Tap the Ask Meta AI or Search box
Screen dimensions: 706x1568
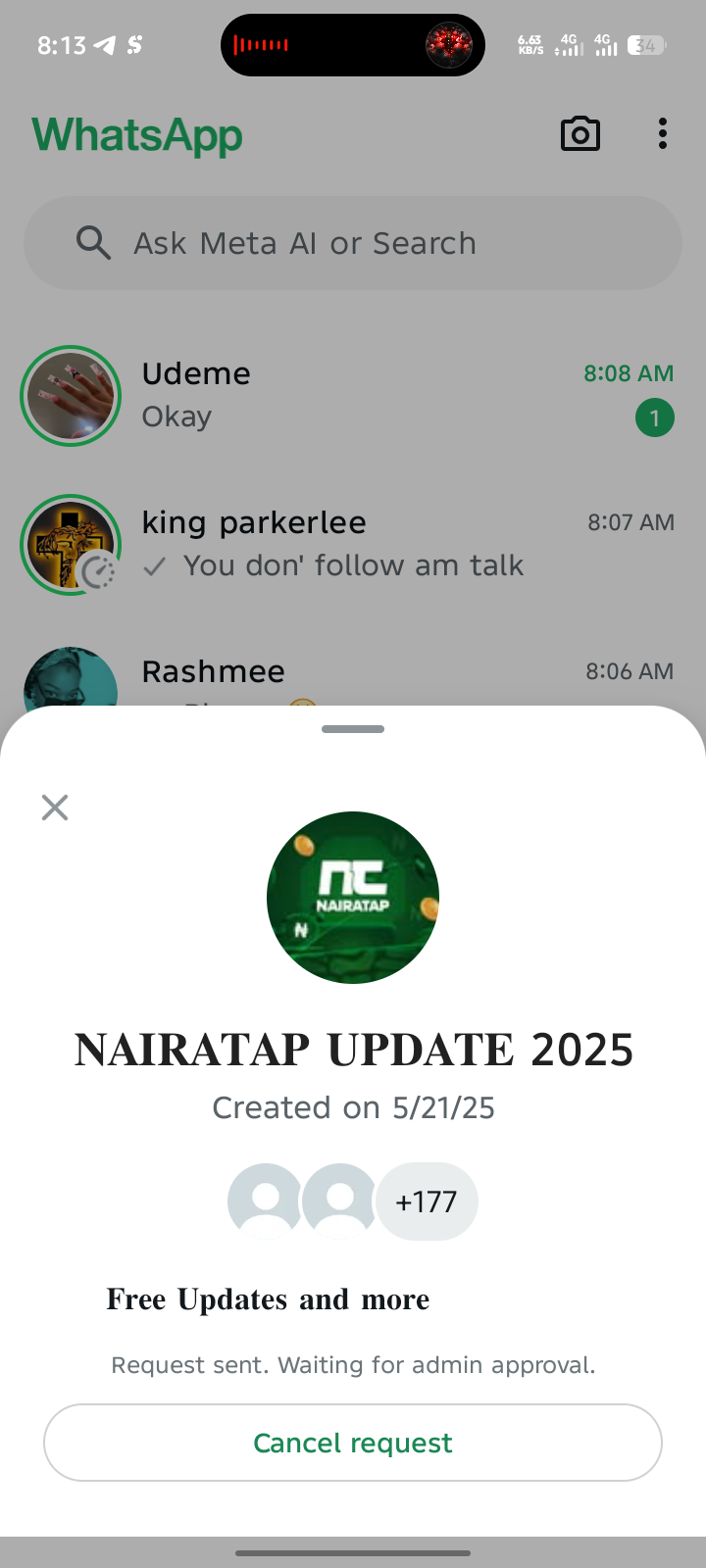[x=353, y=243]
